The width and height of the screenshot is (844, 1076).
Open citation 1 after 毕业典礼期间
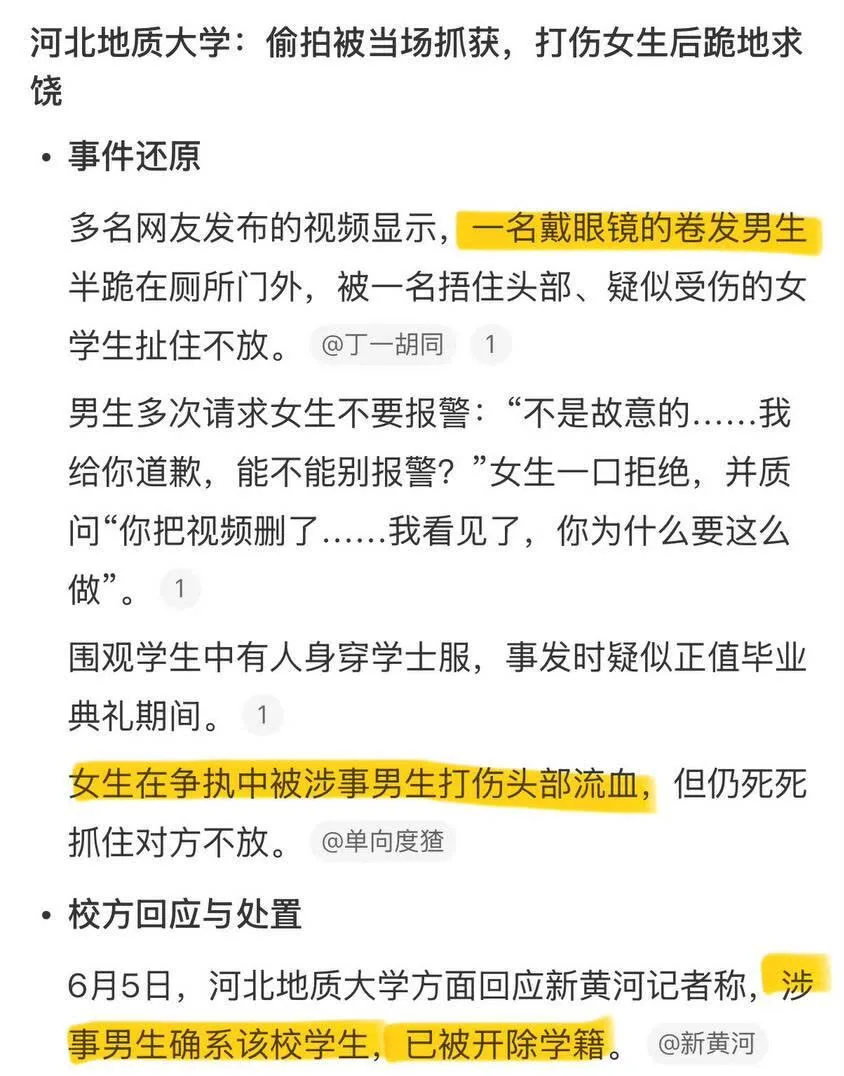262,716
